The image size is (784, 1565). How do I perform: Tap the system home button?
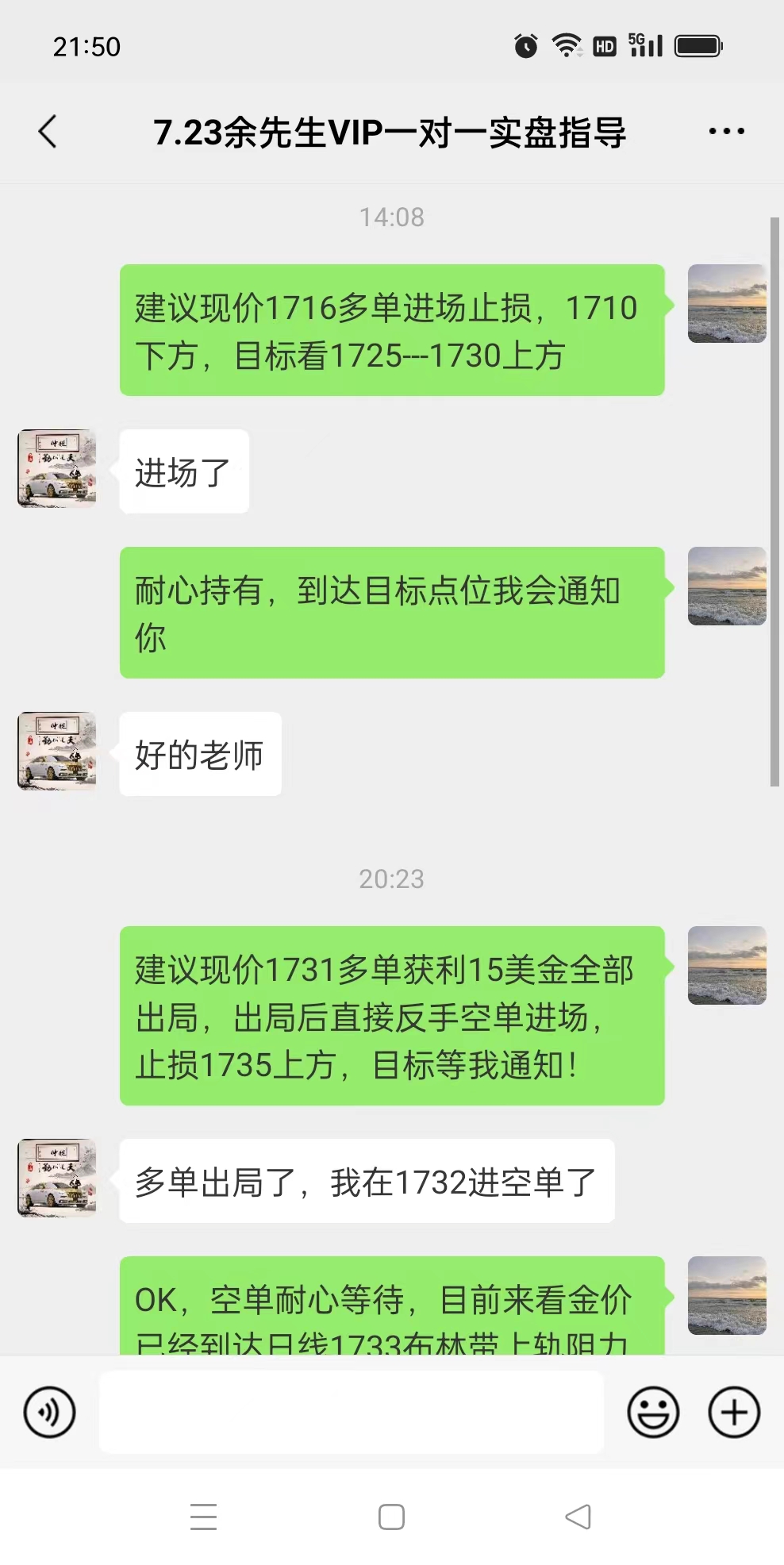click(391, 1517)
